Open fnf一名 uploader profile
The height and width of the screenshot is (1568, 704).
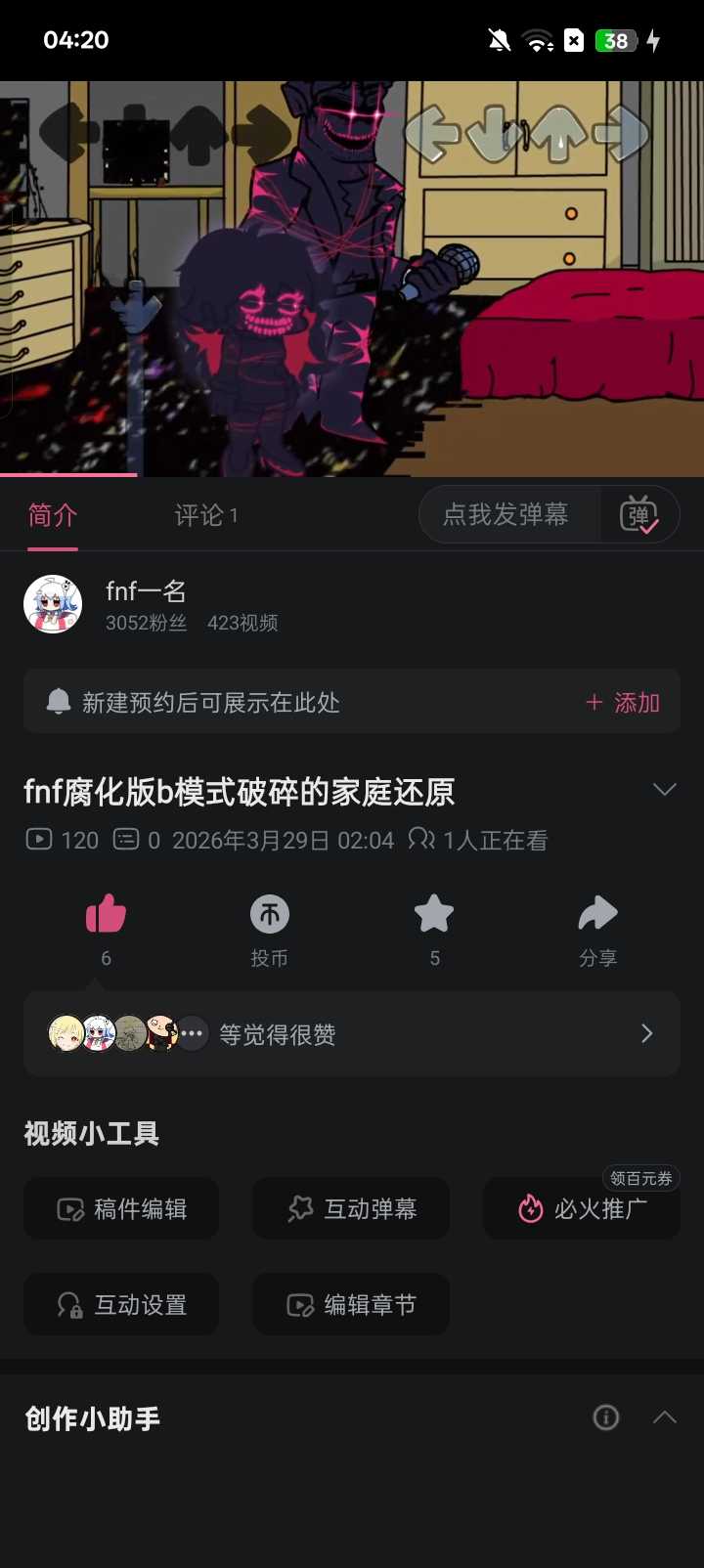(146, 591)
